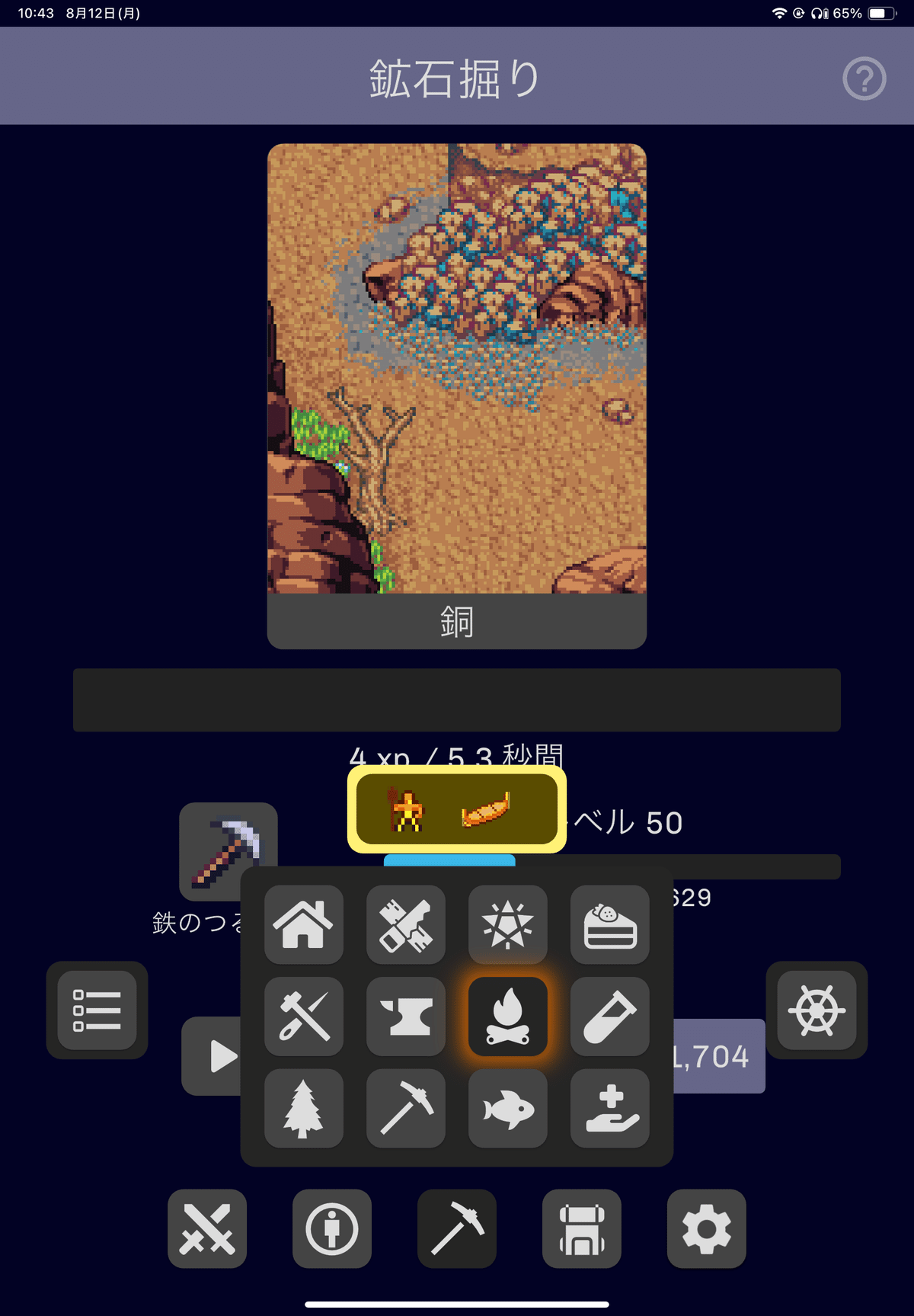This screenshot has width=914, height=1316.
Task: Choose the pine tree woodcutting skill
Action: [x=304, y=1108]
